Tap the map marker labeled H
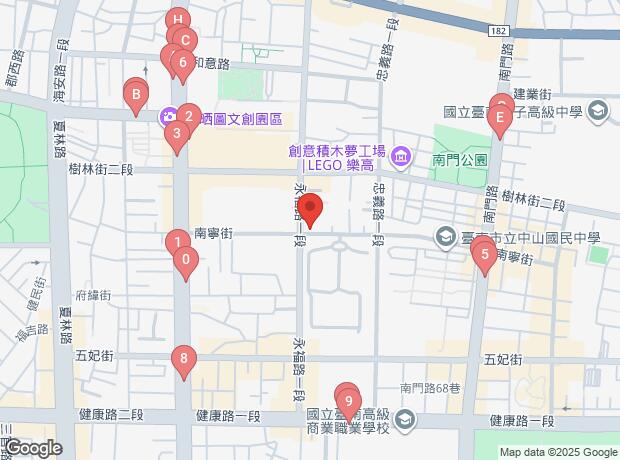Image resolution: width=620 pixels, height=460 pixels. (177, 21)
